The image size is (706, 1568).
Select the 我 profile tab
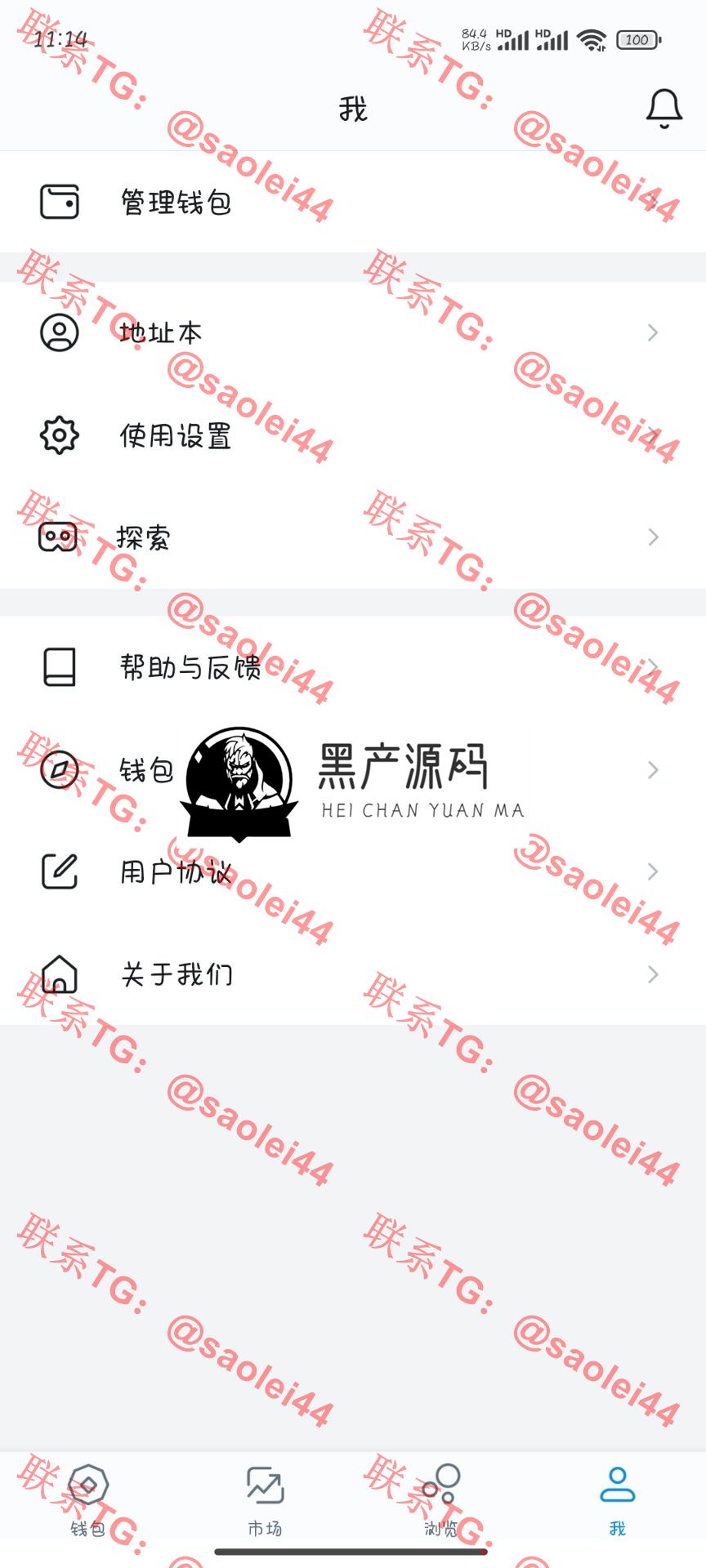[x=617, y=1499]
